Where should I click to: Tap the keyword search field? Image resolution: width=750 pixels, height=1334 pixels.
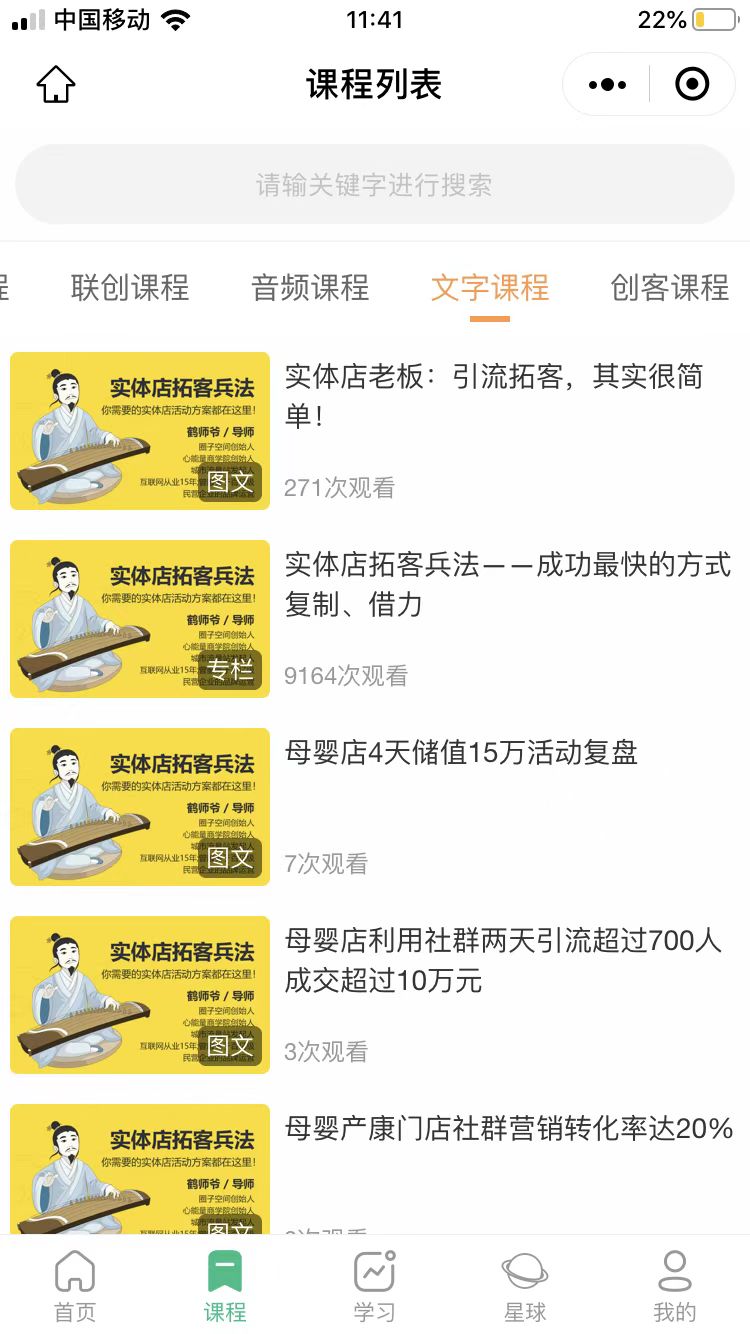click(375, 185)
